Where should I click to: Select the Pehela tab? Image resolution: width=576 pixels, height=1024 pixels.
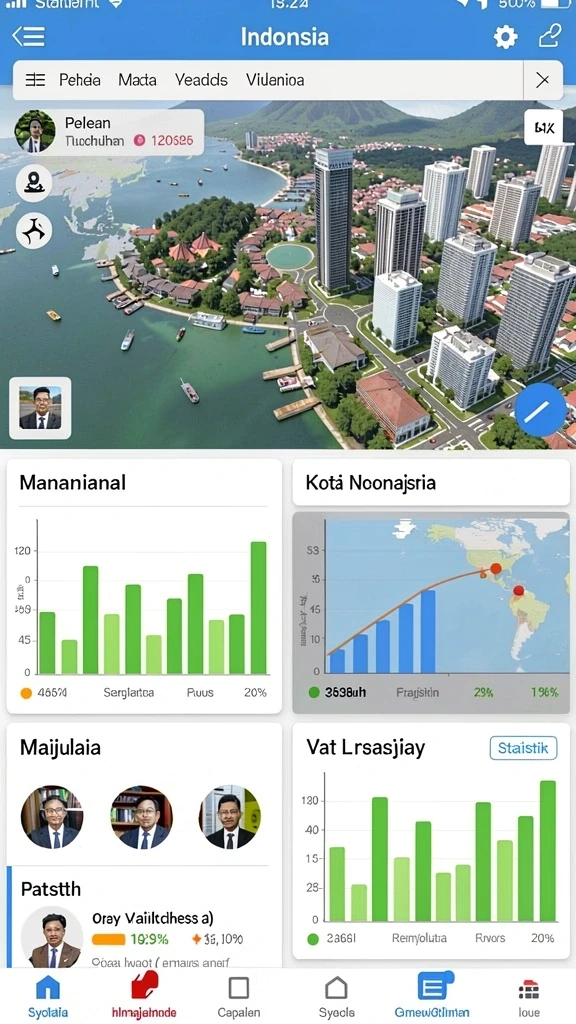pos(80,80)
